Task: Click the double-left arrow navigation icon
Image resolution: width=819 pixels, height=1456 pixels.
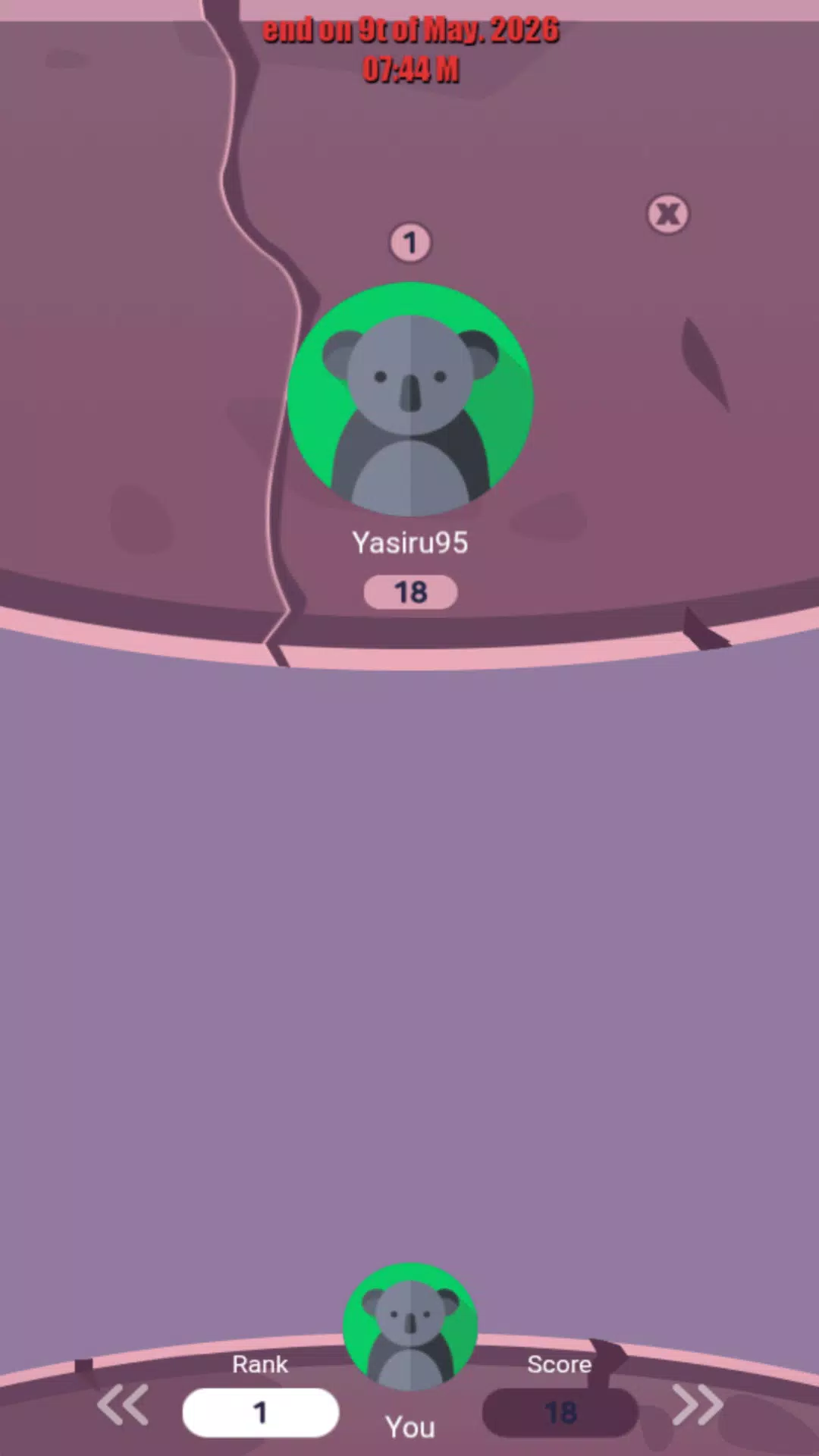Action: click(124, 1404)
